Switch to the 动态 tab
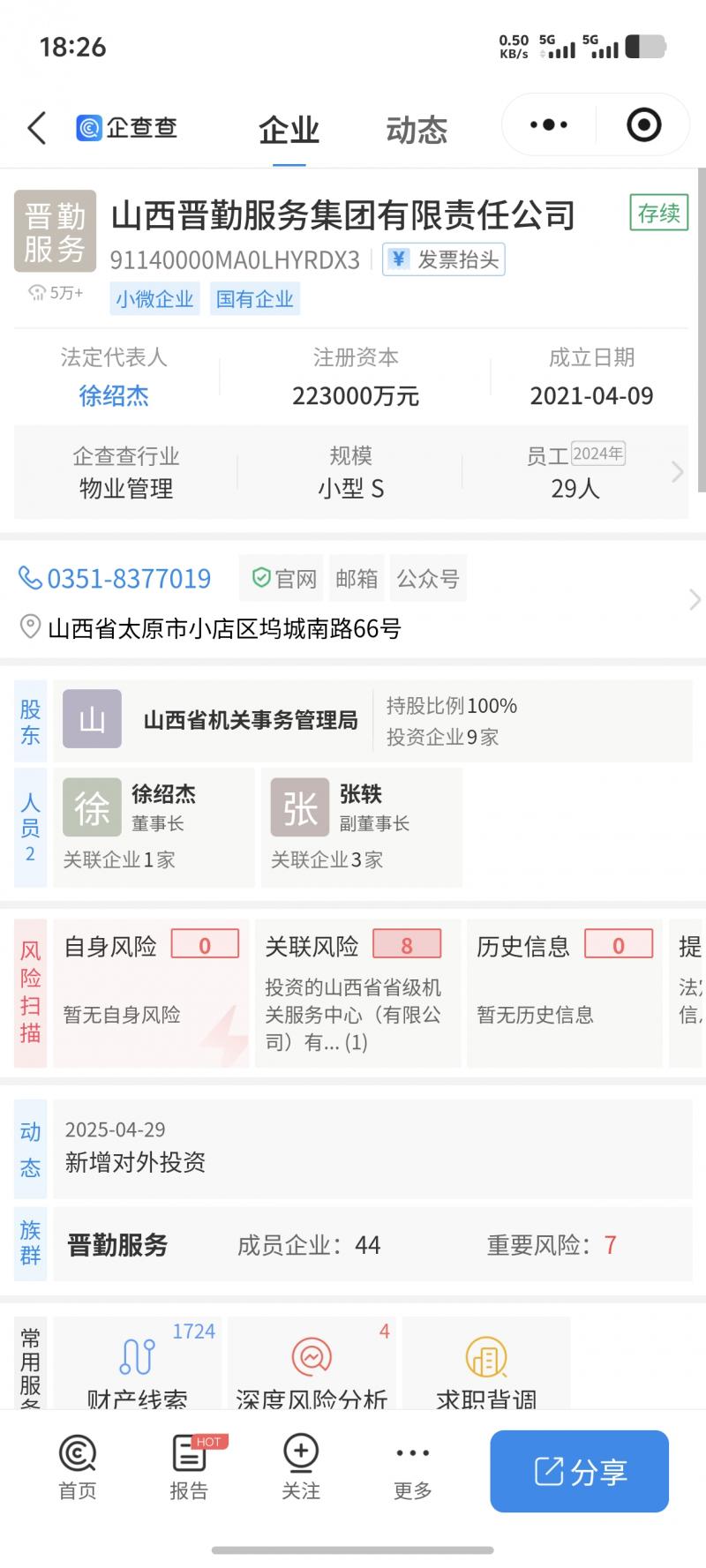 coord(417,131)
